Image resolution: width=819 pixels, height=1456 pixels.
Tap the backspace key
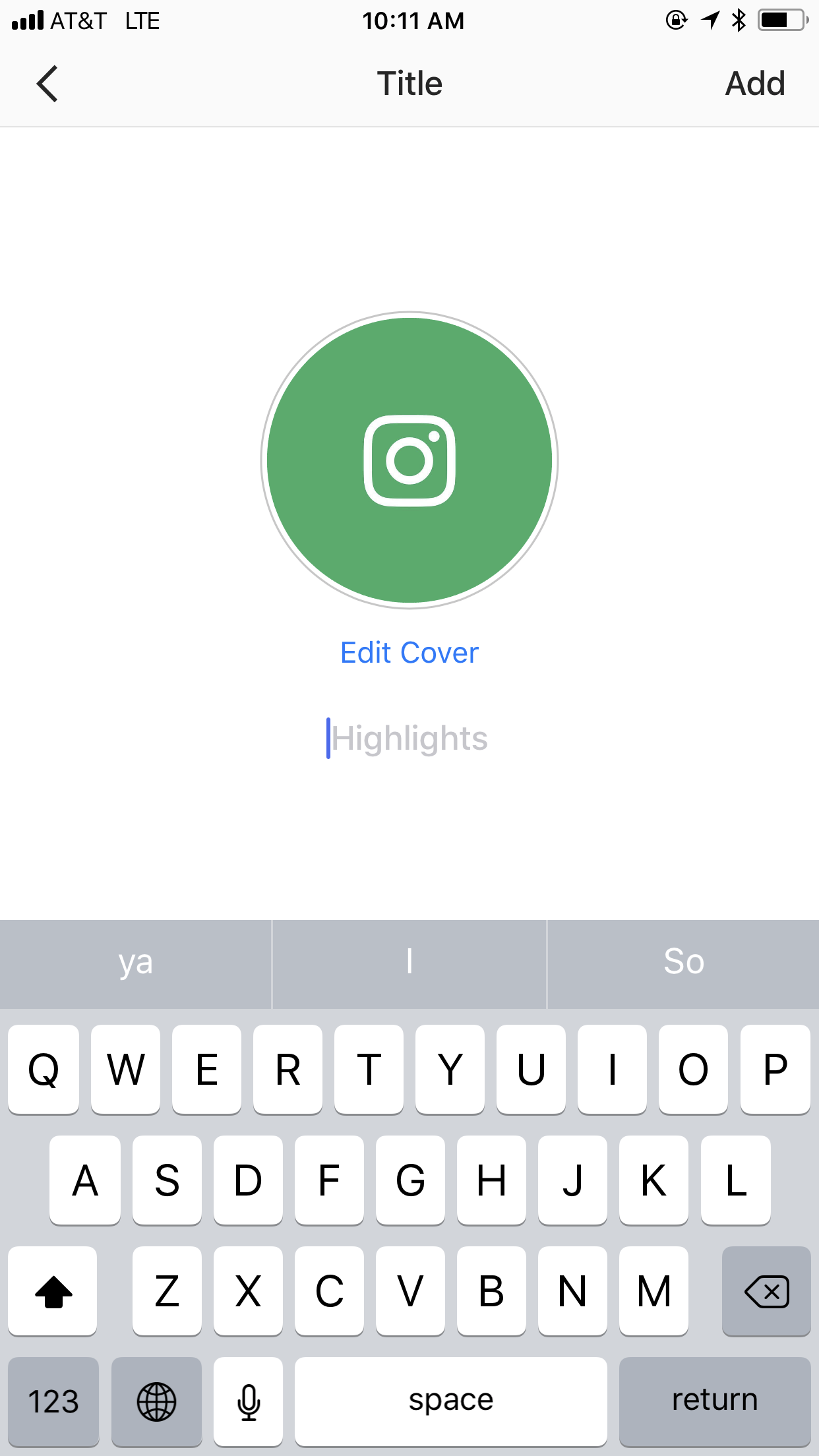[x=766, y=1291]
